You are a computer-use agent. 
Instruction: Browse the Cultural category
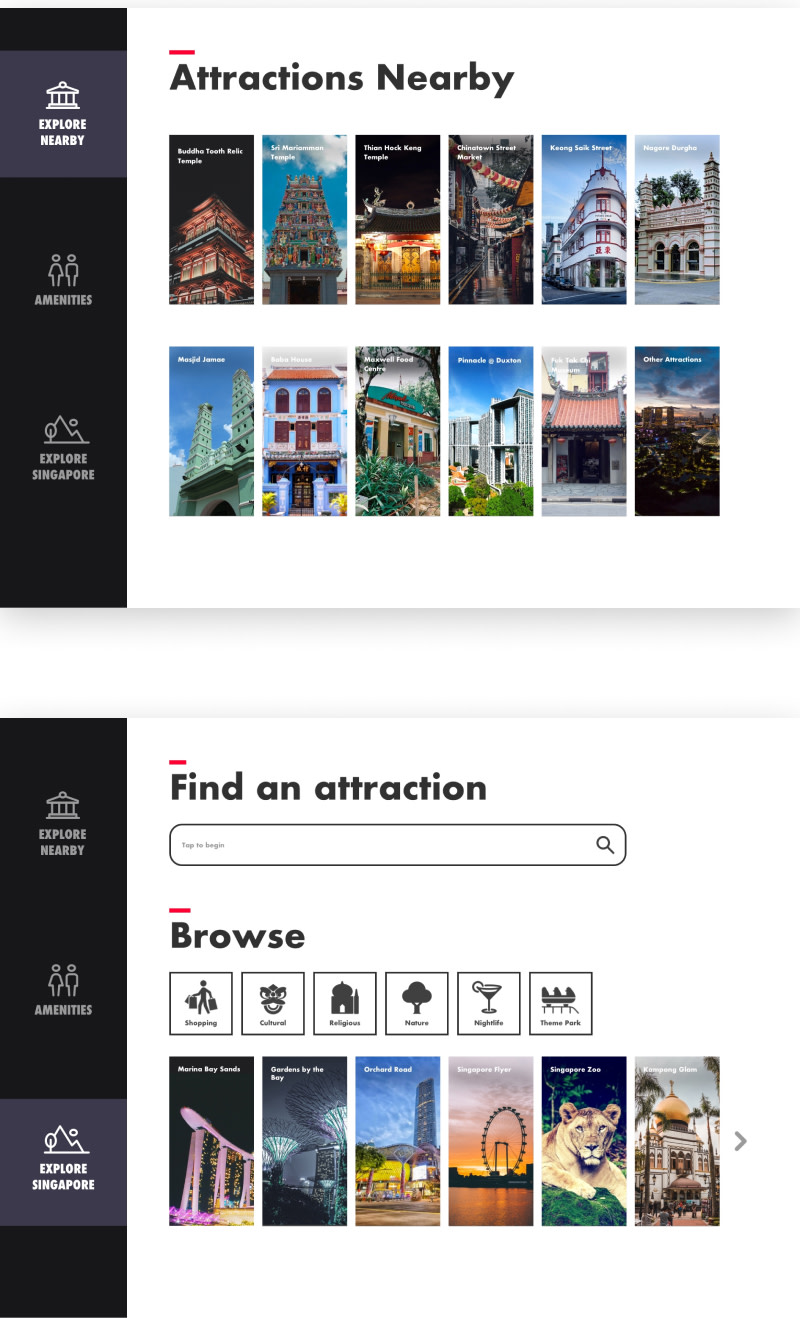click(273, 1003)
